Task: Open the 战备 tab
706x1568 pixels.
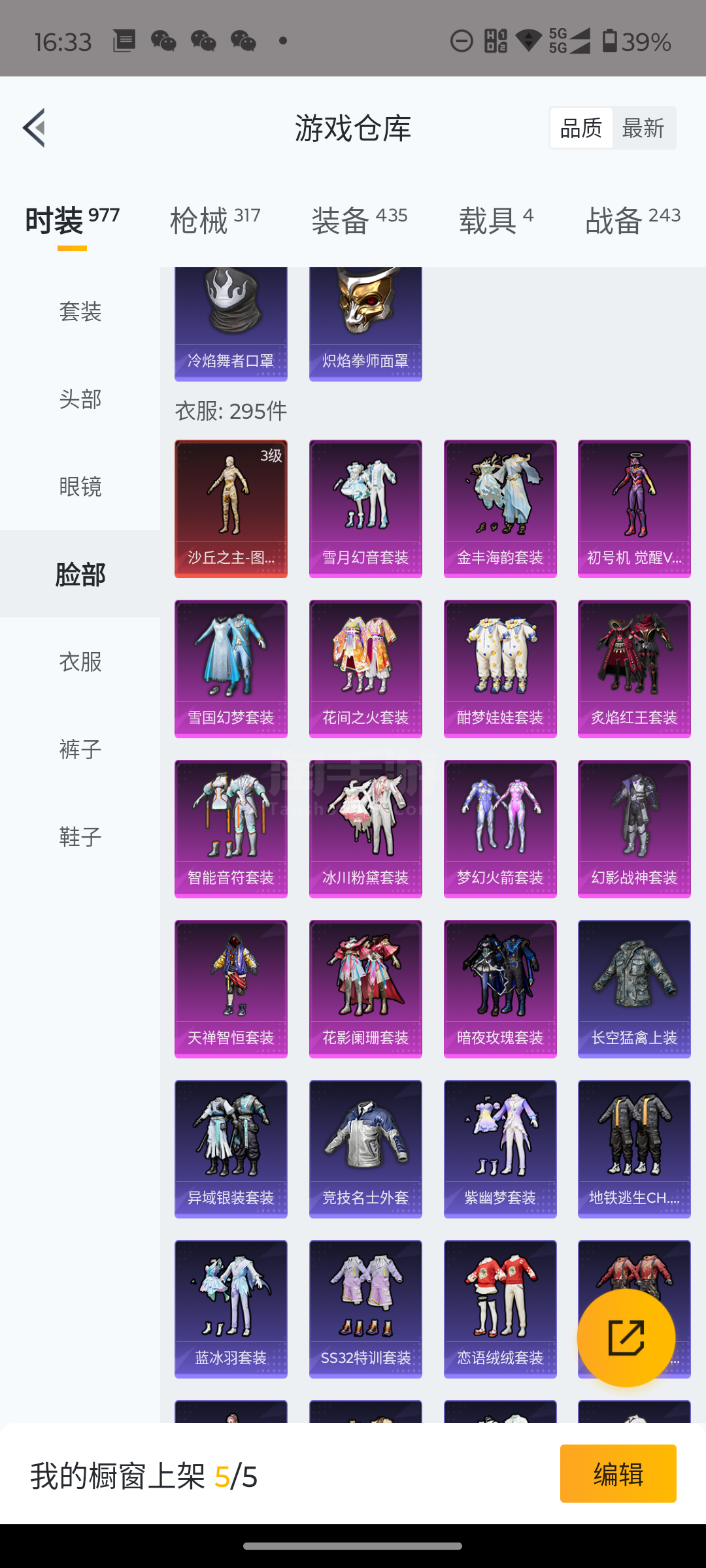Action: point(633,220)
